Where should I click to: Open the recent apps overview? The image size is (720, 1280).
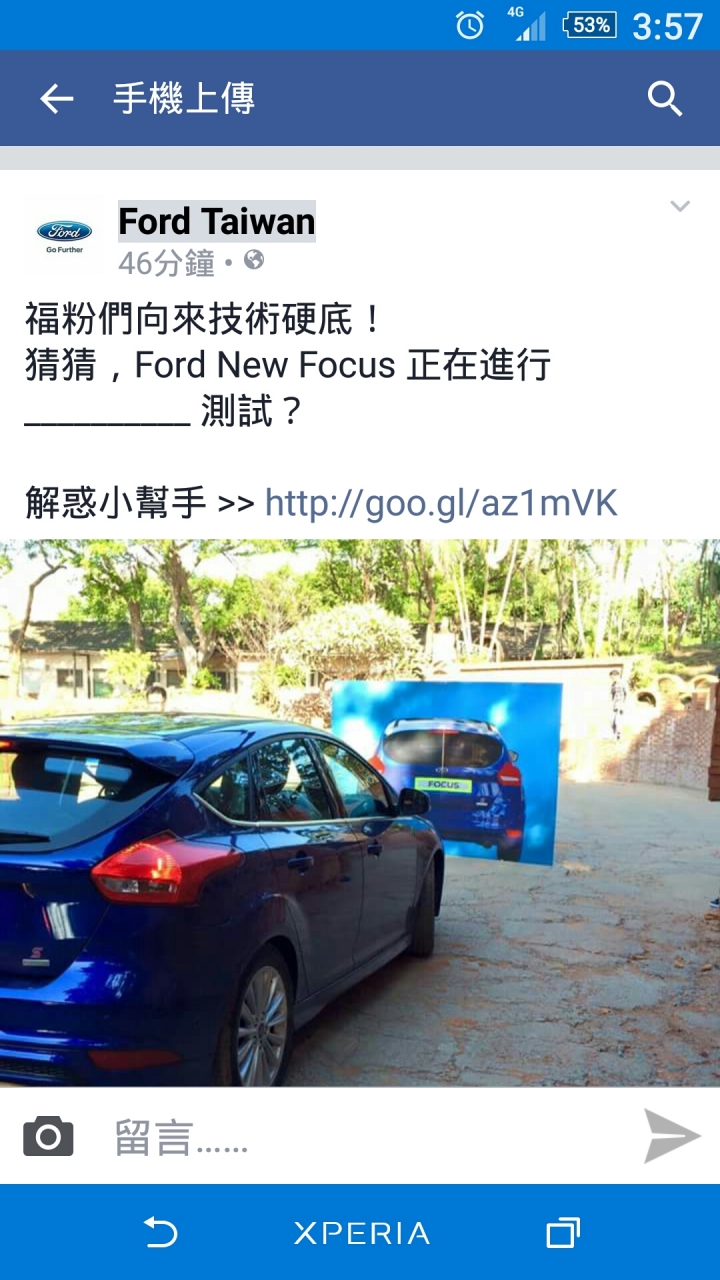[x=563, y=1232]
